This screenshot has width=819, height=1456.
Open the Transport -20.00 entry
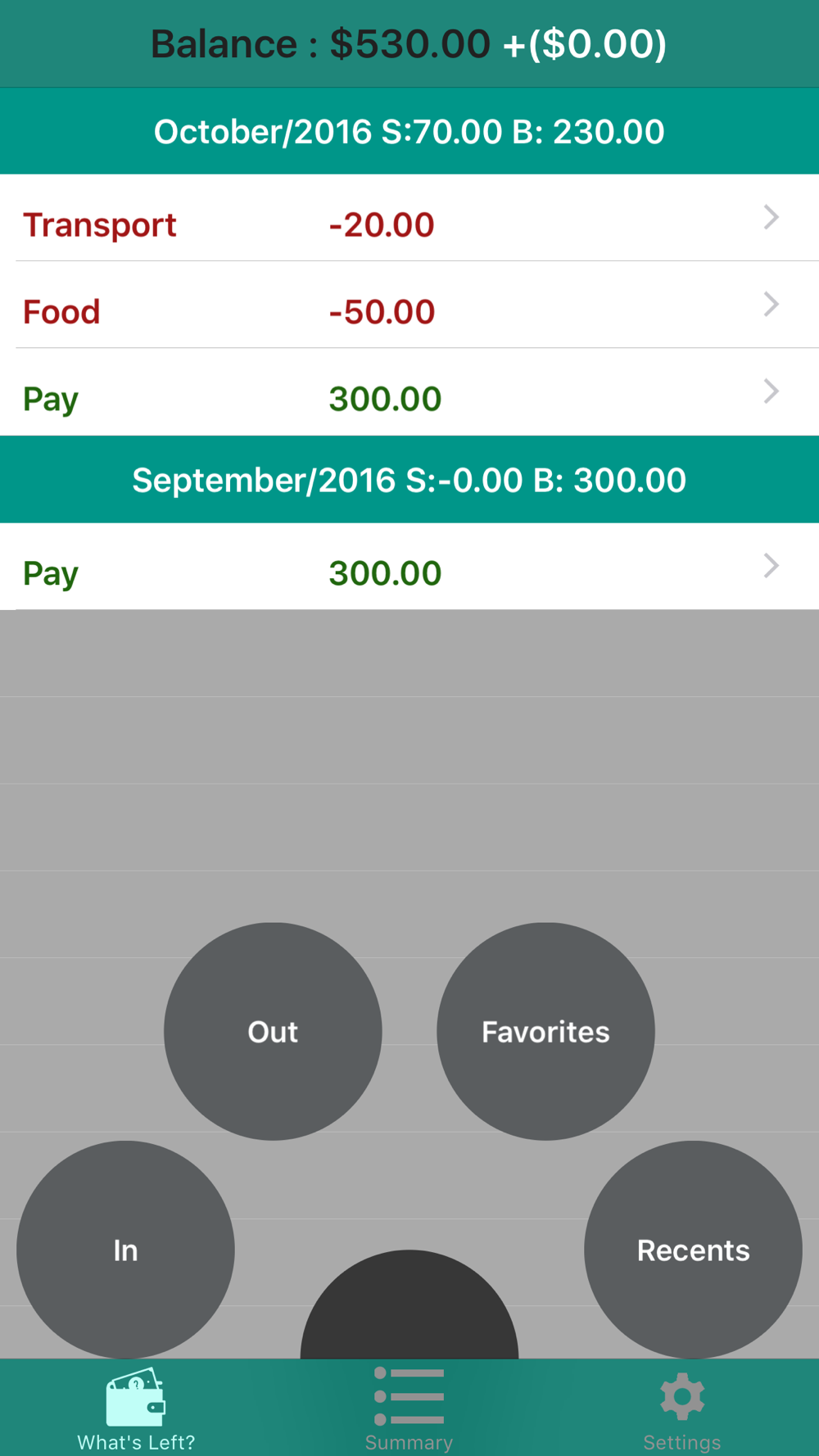409,218
